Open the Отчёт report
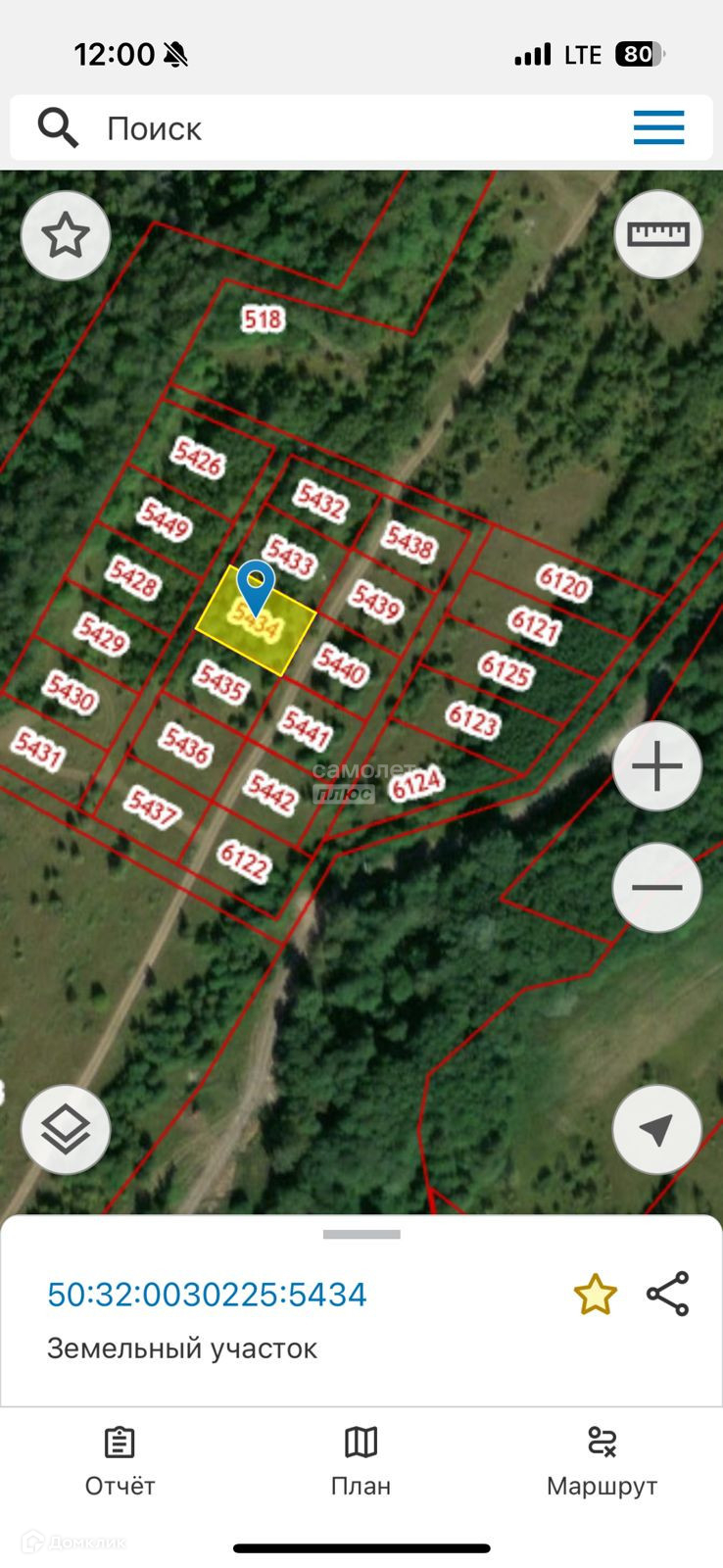Image resolution: width=723 pixels, height=1568 pixels. tap(120, 1461)
